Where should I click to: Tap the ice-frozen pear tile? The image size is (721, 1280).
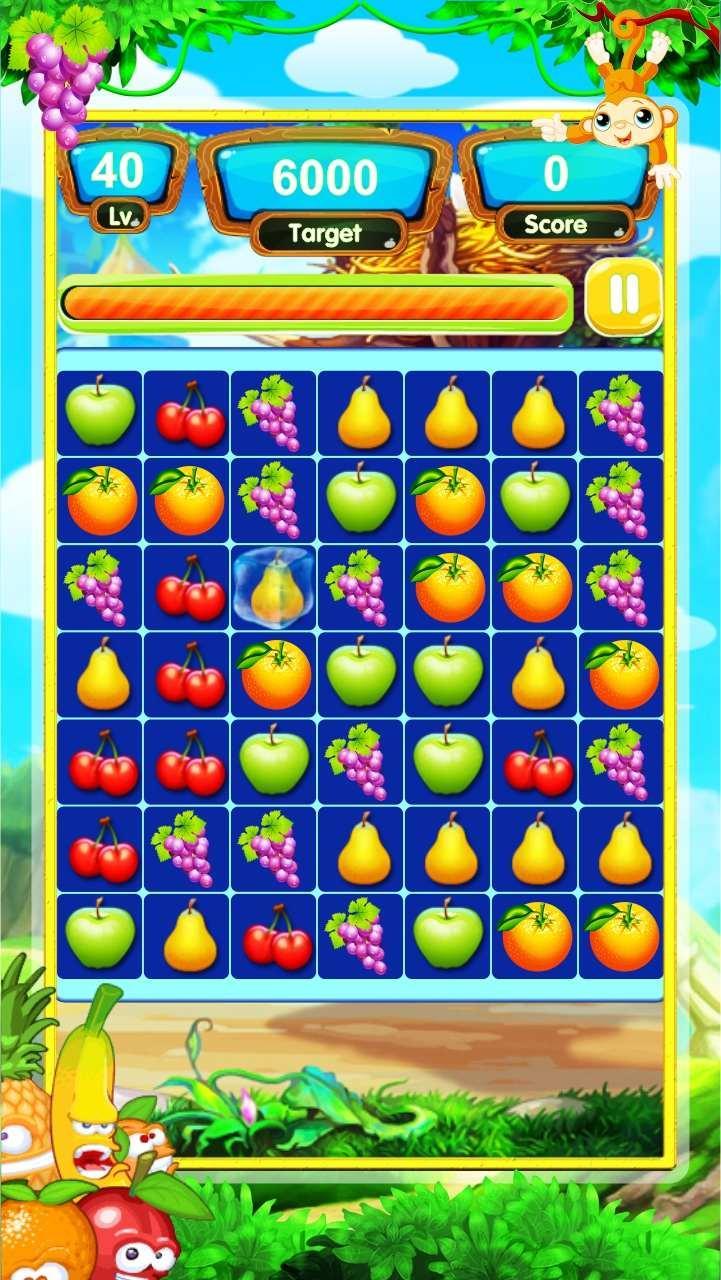point(273,588)
